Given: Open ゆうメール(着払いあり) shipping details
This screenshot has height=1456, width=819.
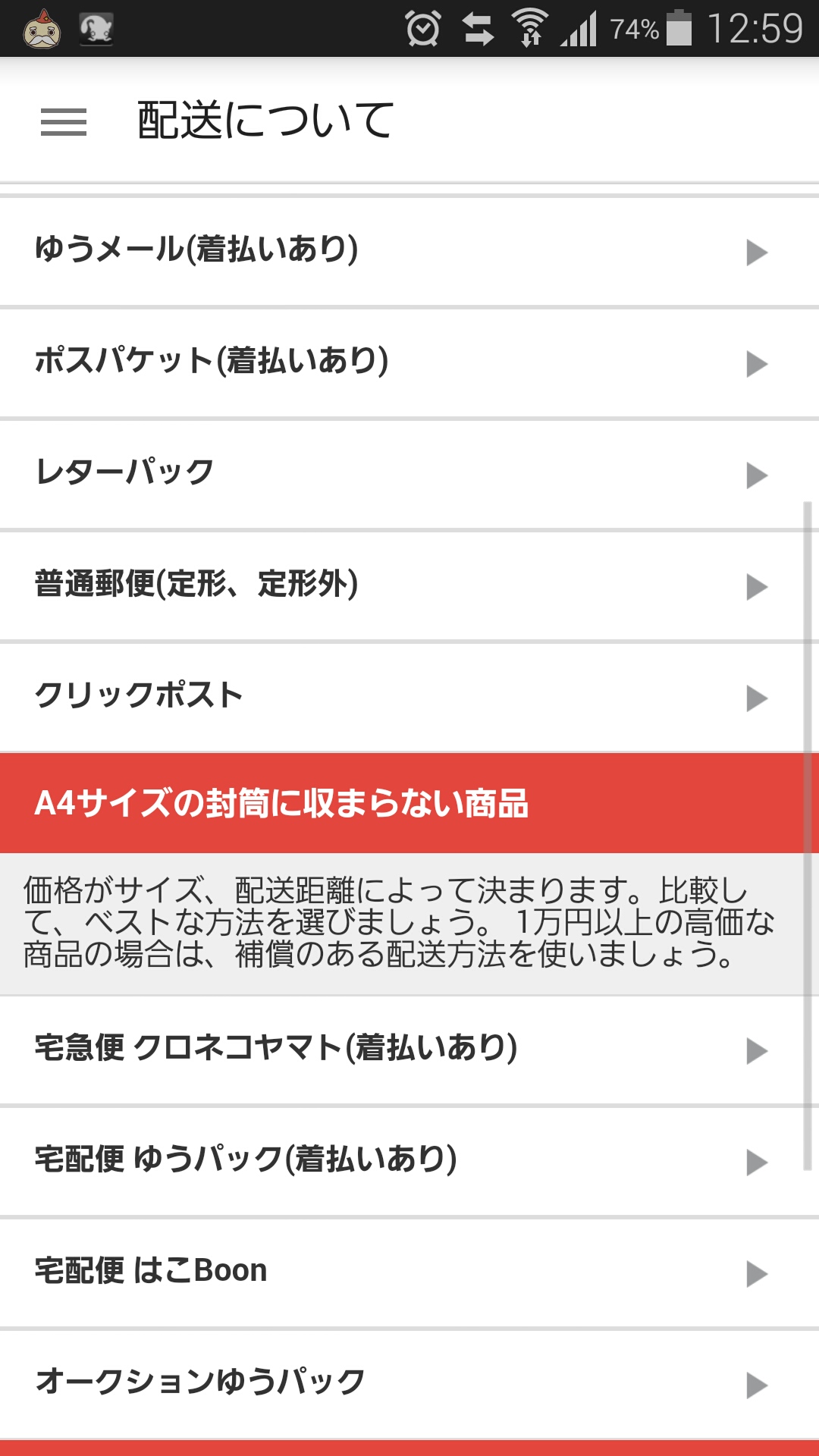Looking at the screenshot, I should [x=409, y=251].
